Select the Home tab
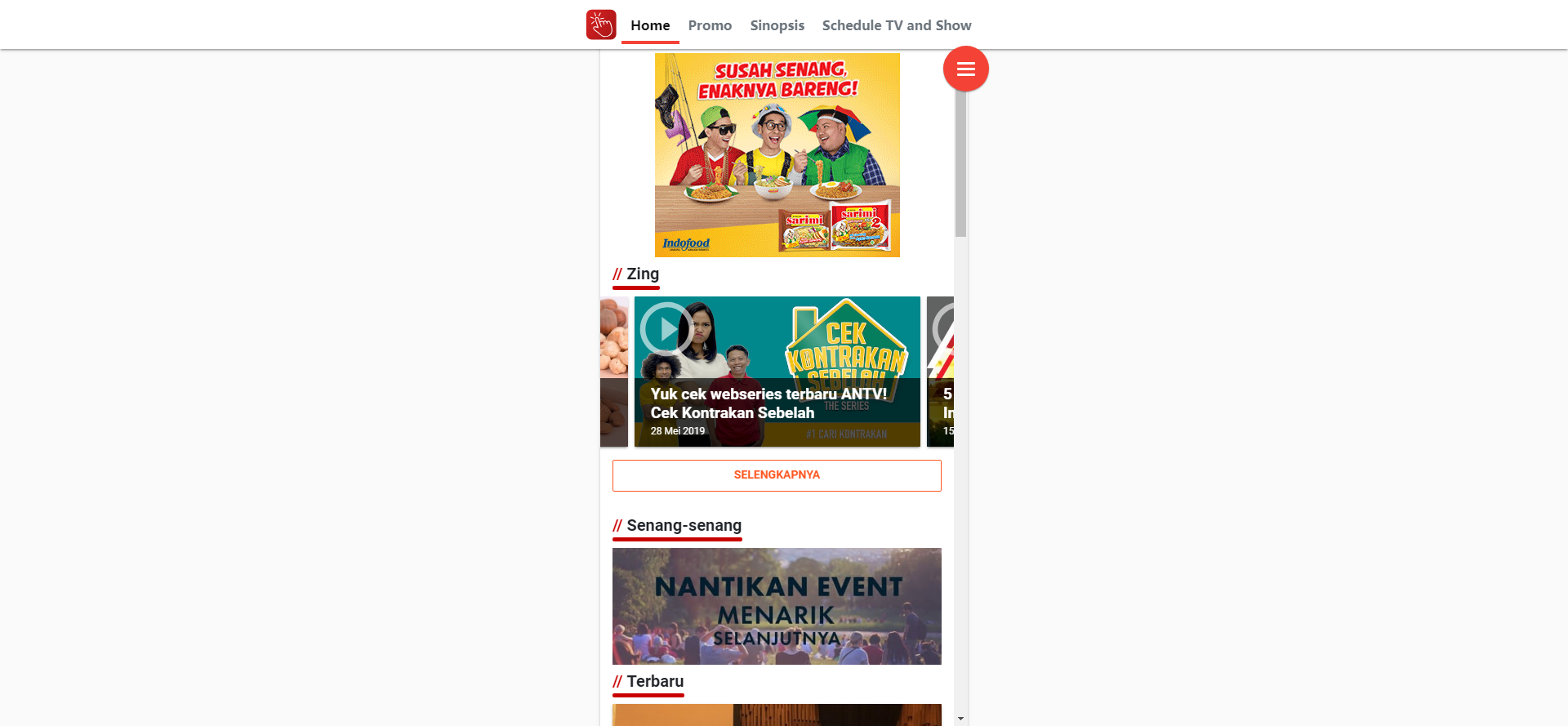The image size is (1568, 726). pyautogui.click(x=650, y=25)
